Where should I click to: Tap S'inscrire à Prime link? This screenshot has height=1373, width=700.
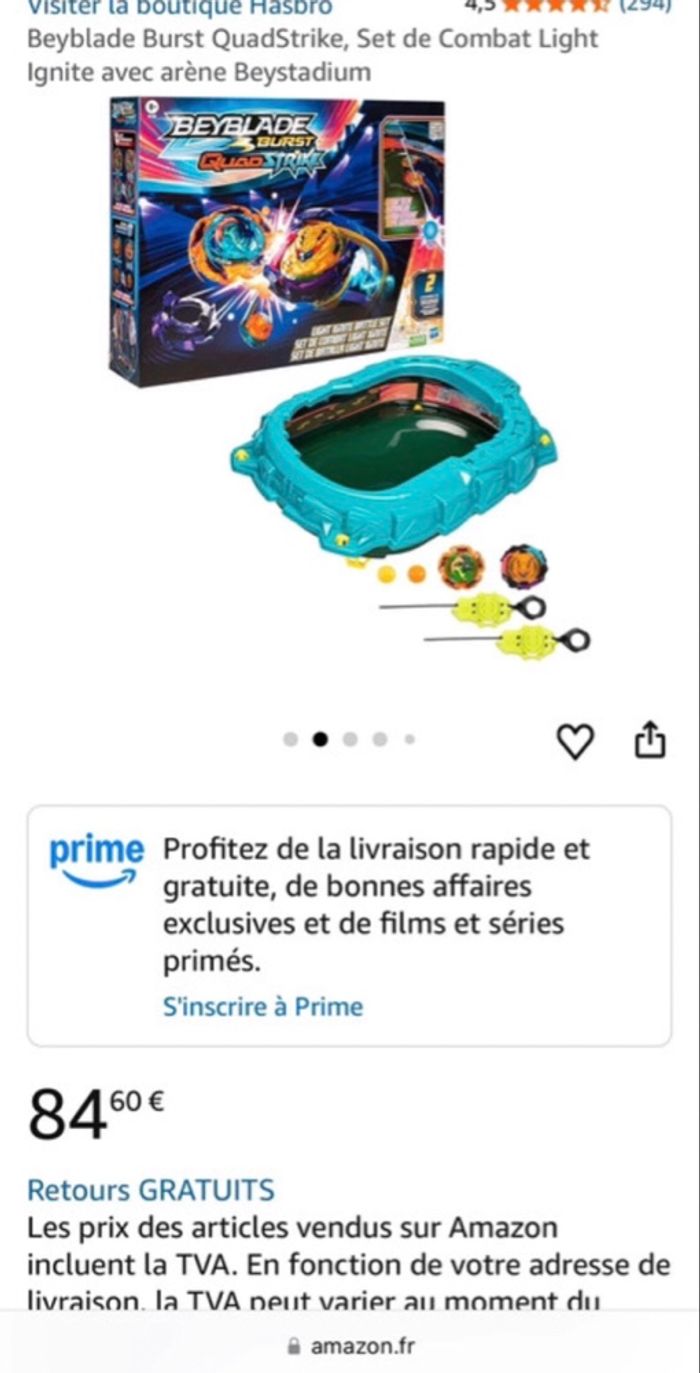[x=263, y=1006]
